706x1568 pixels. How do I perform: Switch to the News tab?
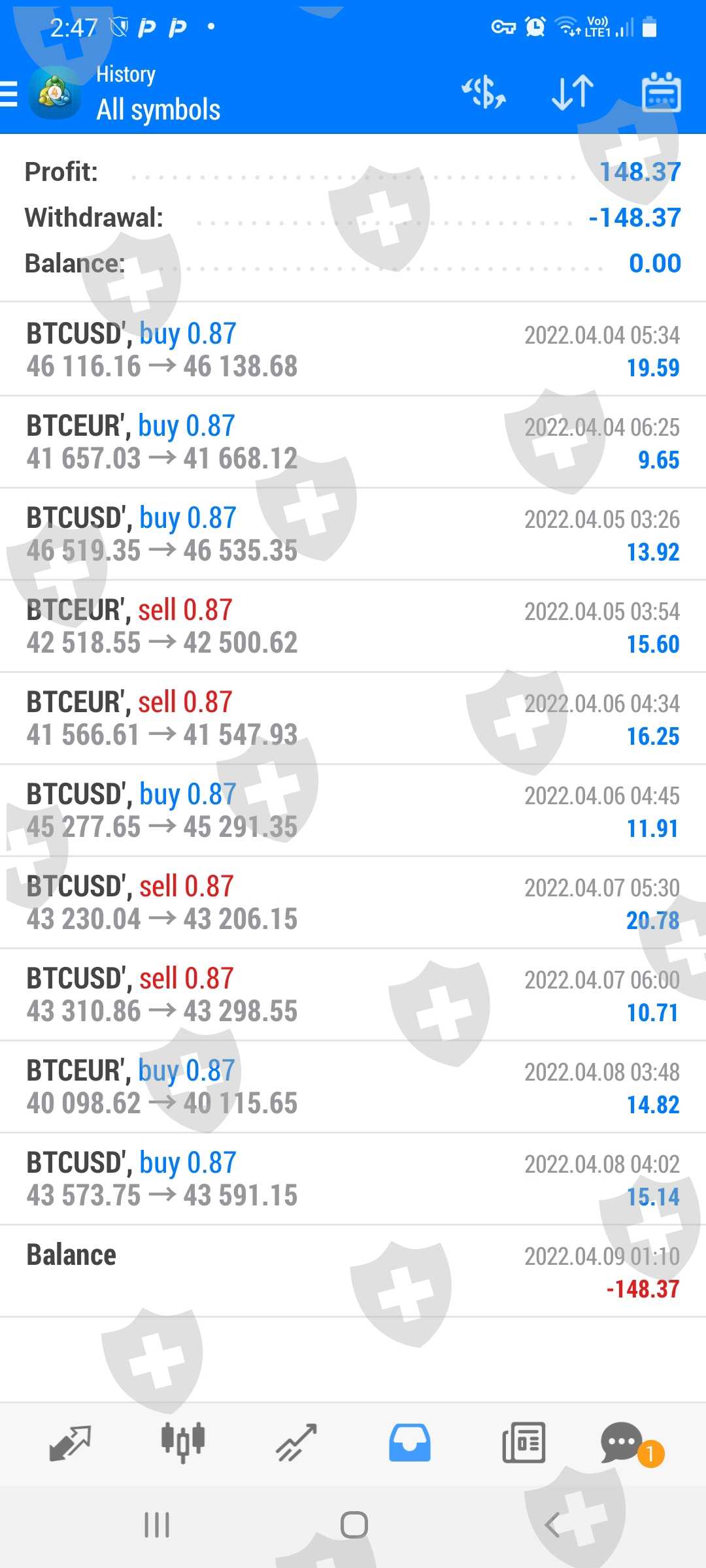[x=523, y=1443]
